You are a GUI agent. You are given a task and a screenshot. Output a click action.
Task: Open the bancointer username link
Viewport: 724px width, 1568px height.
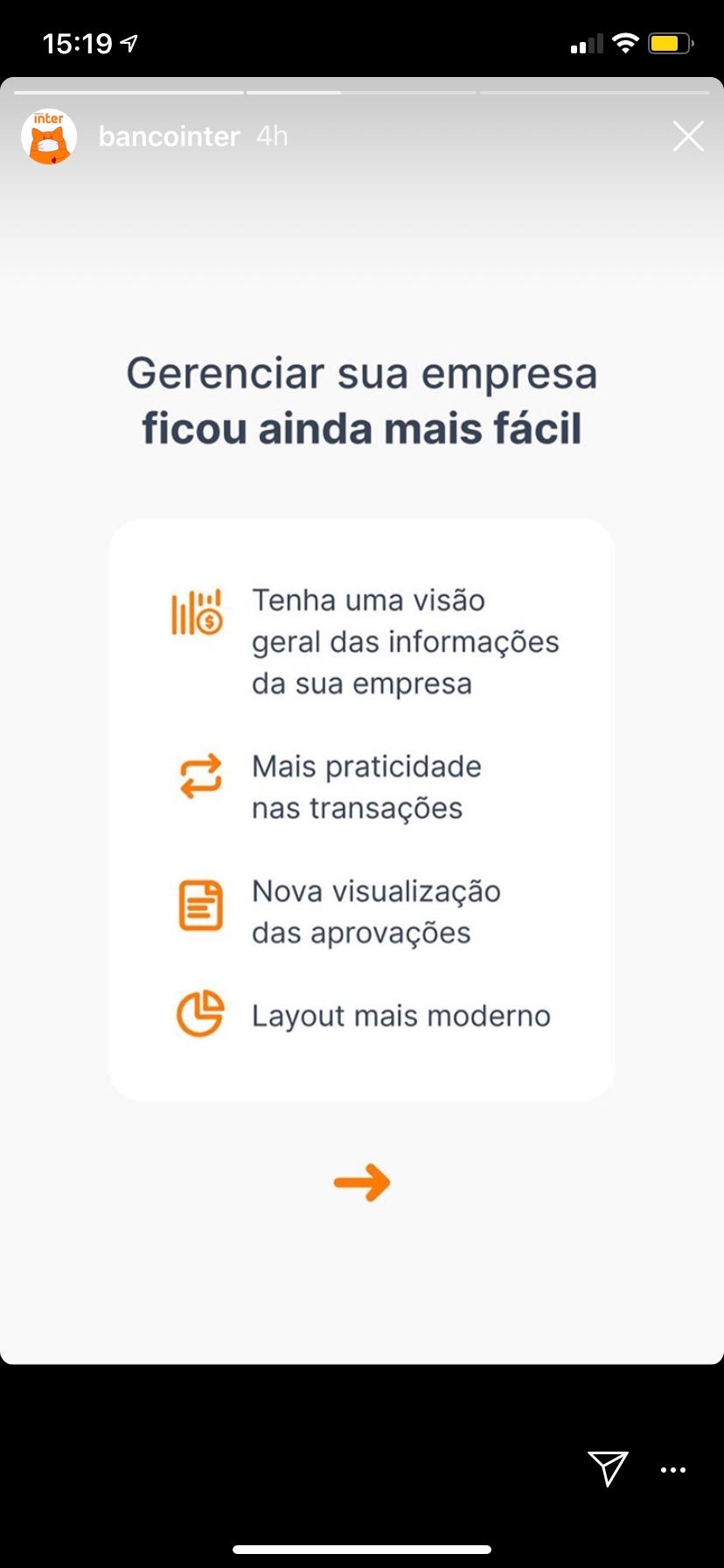point(169,136)
